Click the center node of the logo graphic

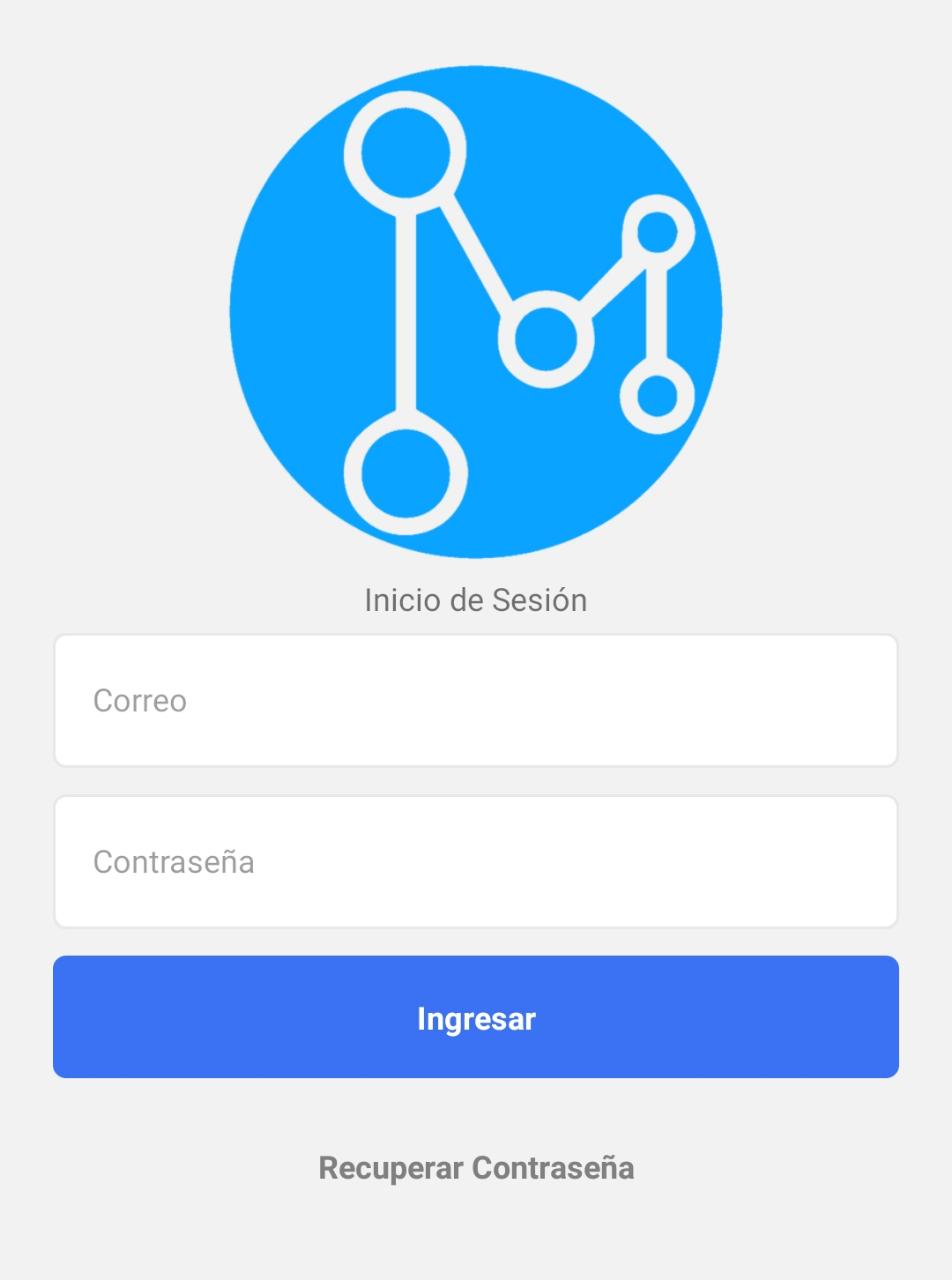pyautogui.click(x=545, y=340)
